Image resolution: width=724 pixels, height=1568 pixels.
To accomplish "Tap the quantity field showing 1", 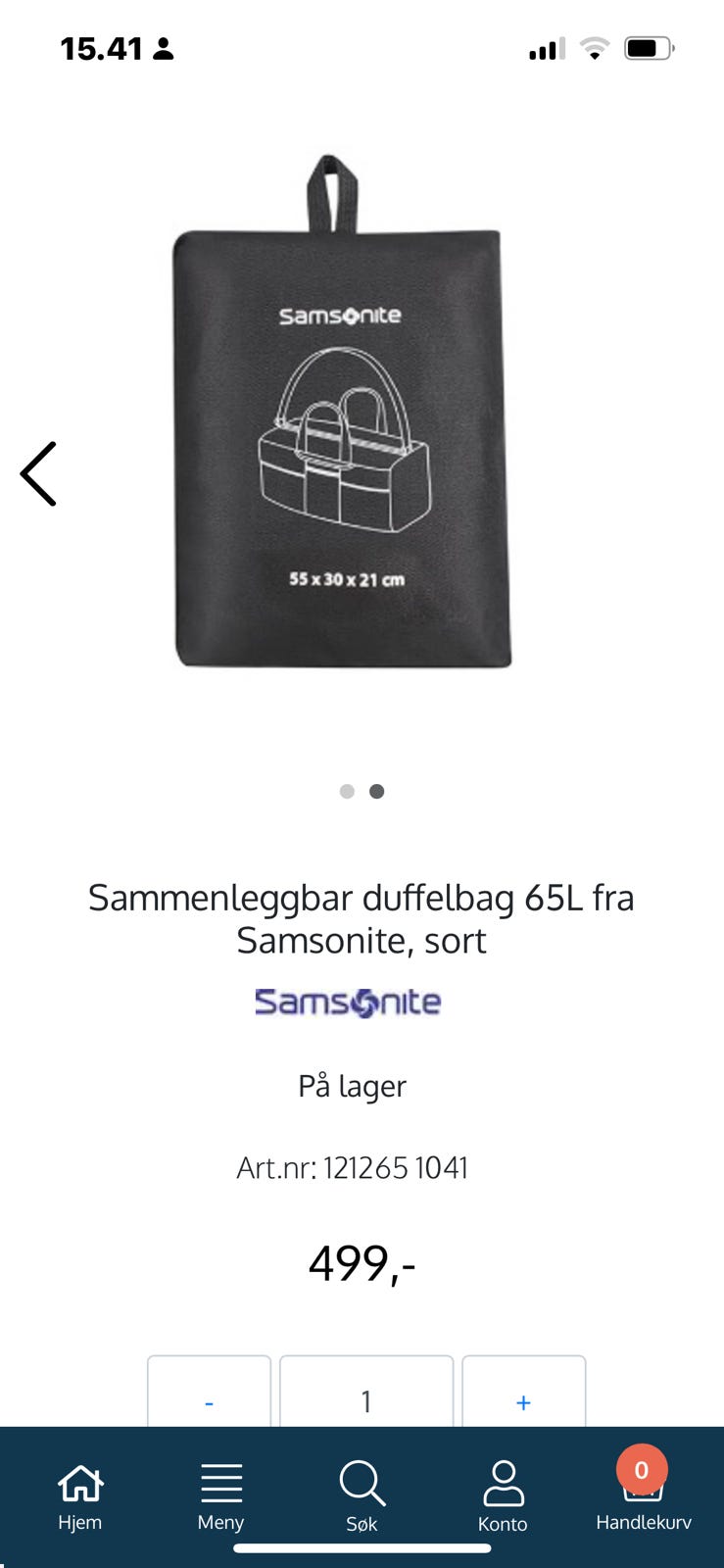I will (x=365, y=1402).
